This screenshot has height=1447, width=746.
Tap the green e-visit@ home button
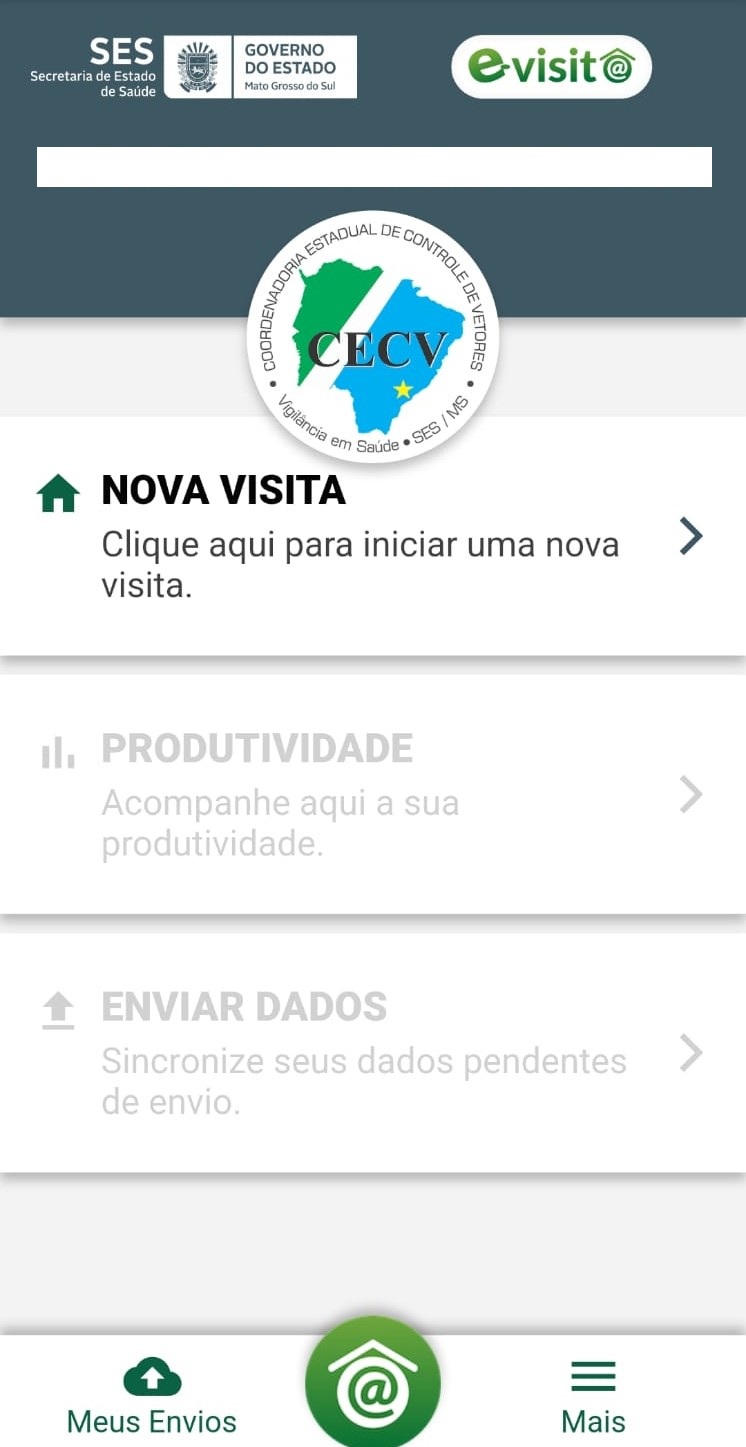[373, 1384]
